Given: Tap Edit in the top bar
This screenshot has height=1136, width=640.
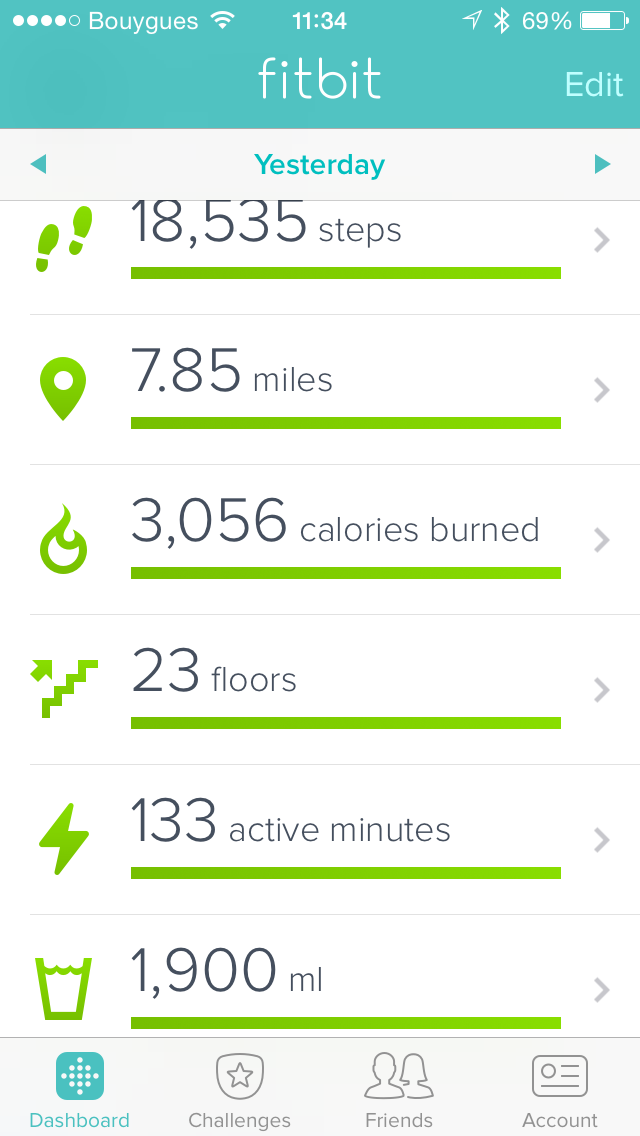Looking at the screenshot, I should point(593,84).
